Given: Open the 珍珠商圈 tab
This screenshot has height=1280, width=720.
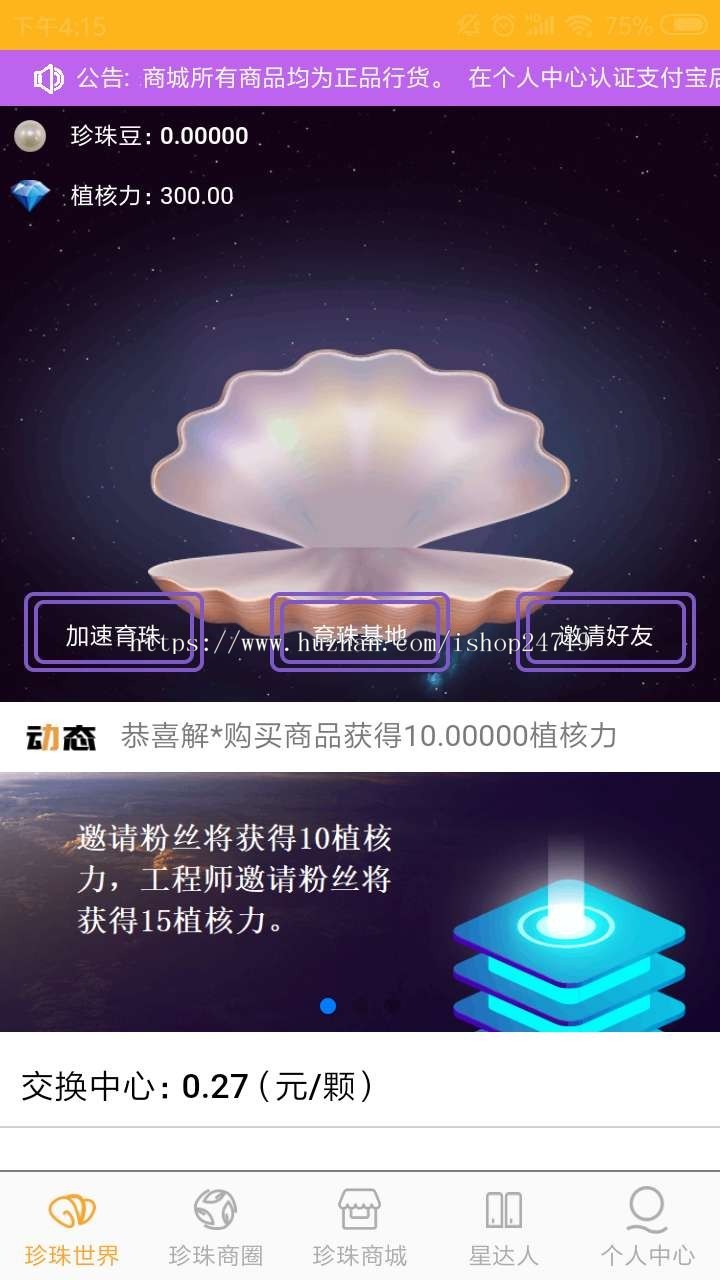Looking at the screenshot, I should 215,1227.
